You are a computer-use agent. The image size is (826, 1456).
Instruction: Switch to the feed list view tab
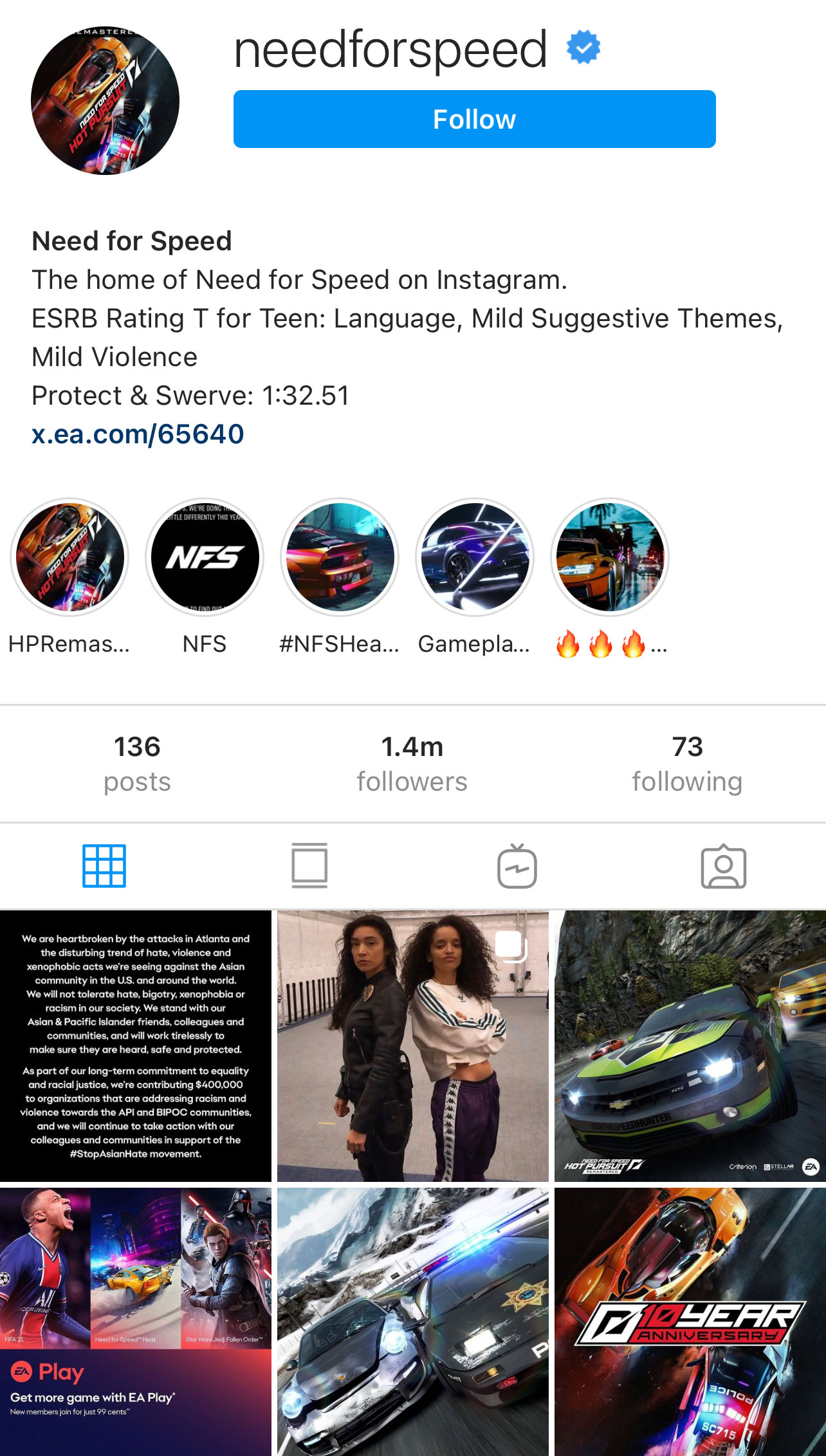coord(309,866)
